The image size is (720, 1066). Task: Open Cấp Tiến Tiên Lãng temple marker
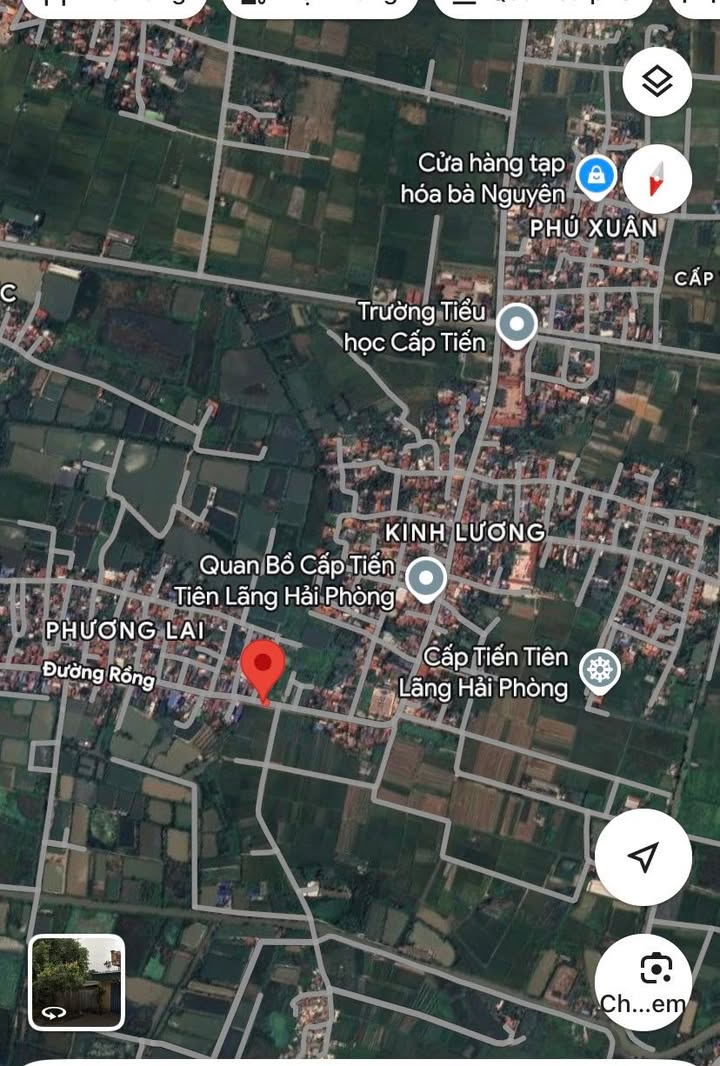pos(599,670)
